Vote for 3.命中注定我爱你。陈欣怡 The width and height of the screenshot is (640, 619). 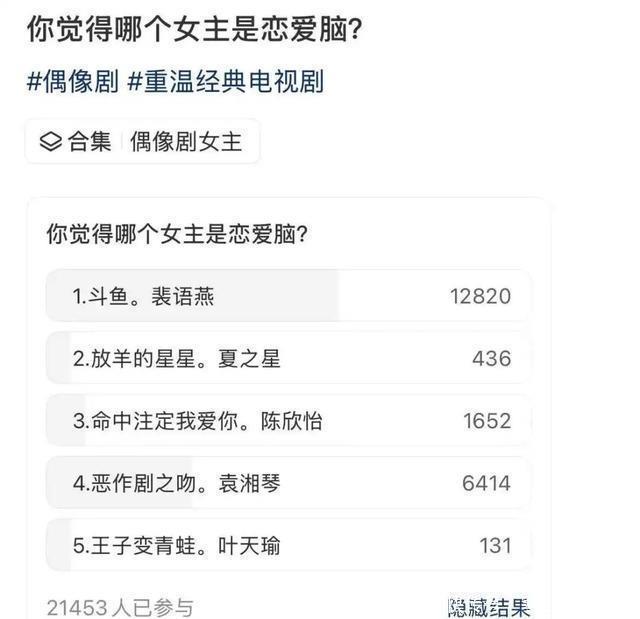288,420
